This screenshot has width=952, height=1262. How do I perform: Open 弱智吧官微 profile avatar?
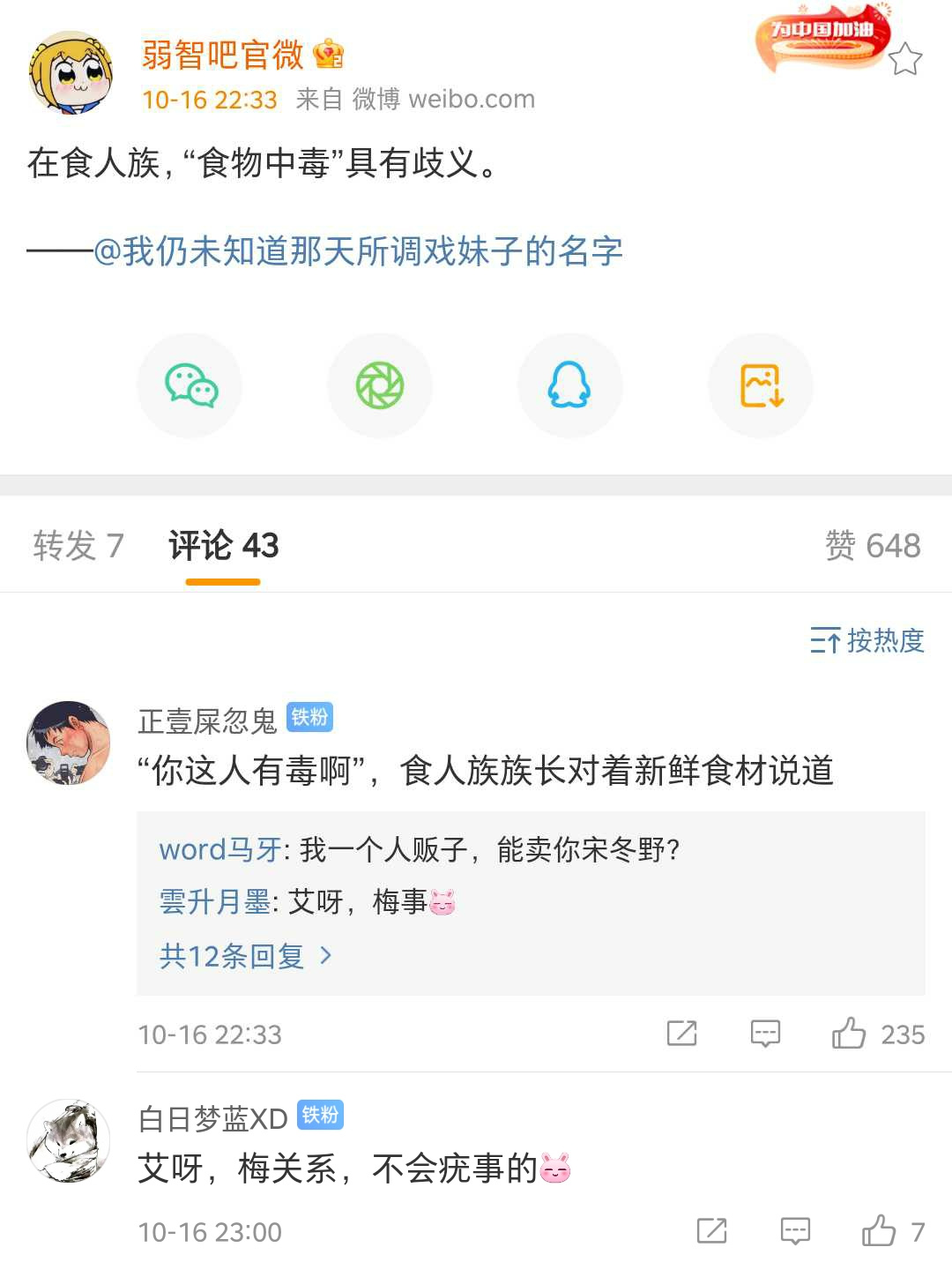70,72
